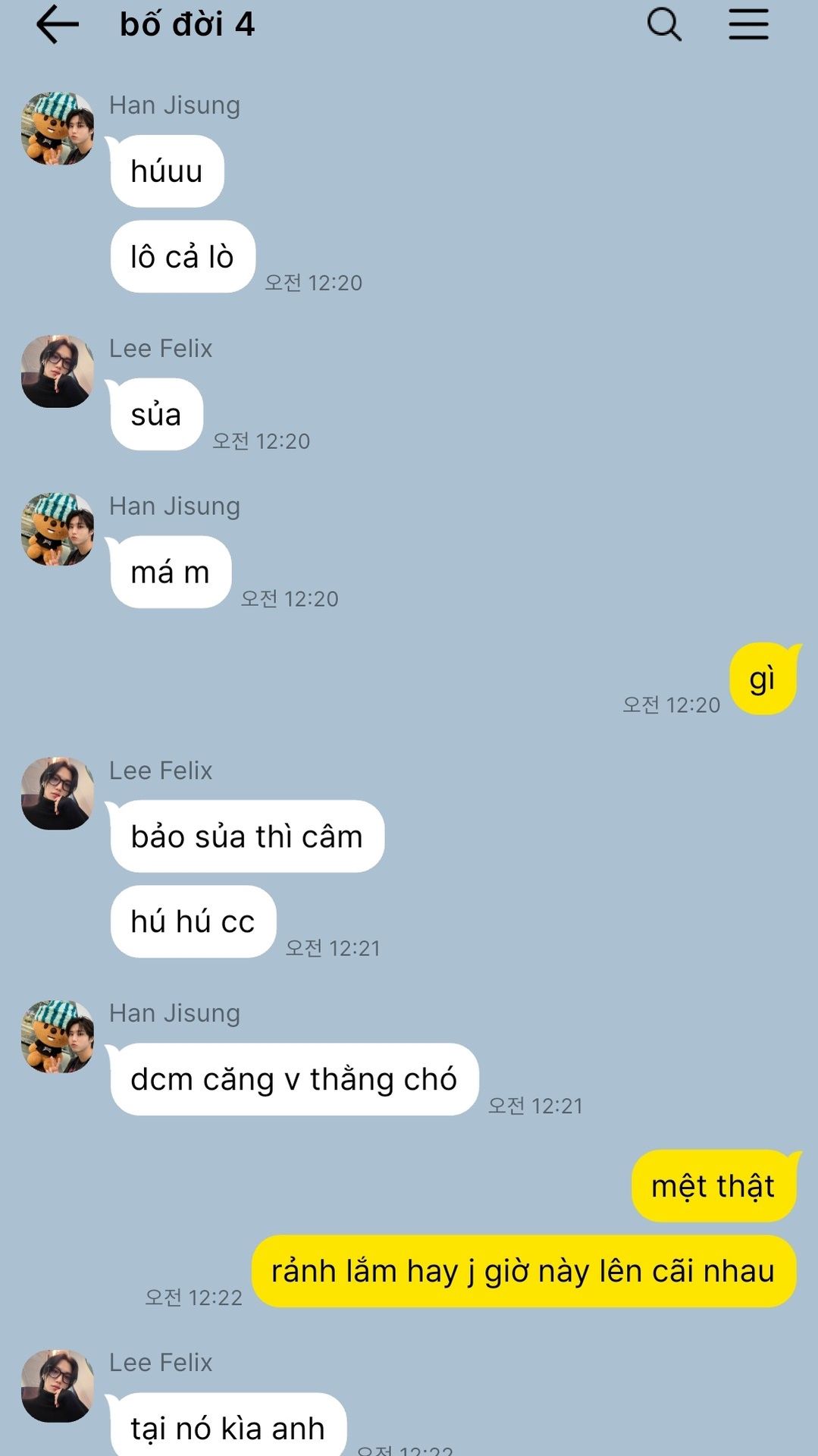
Task: Open Lee Felix's avatar beside "bảo sủa thì câm"
Action: point(58,793)
